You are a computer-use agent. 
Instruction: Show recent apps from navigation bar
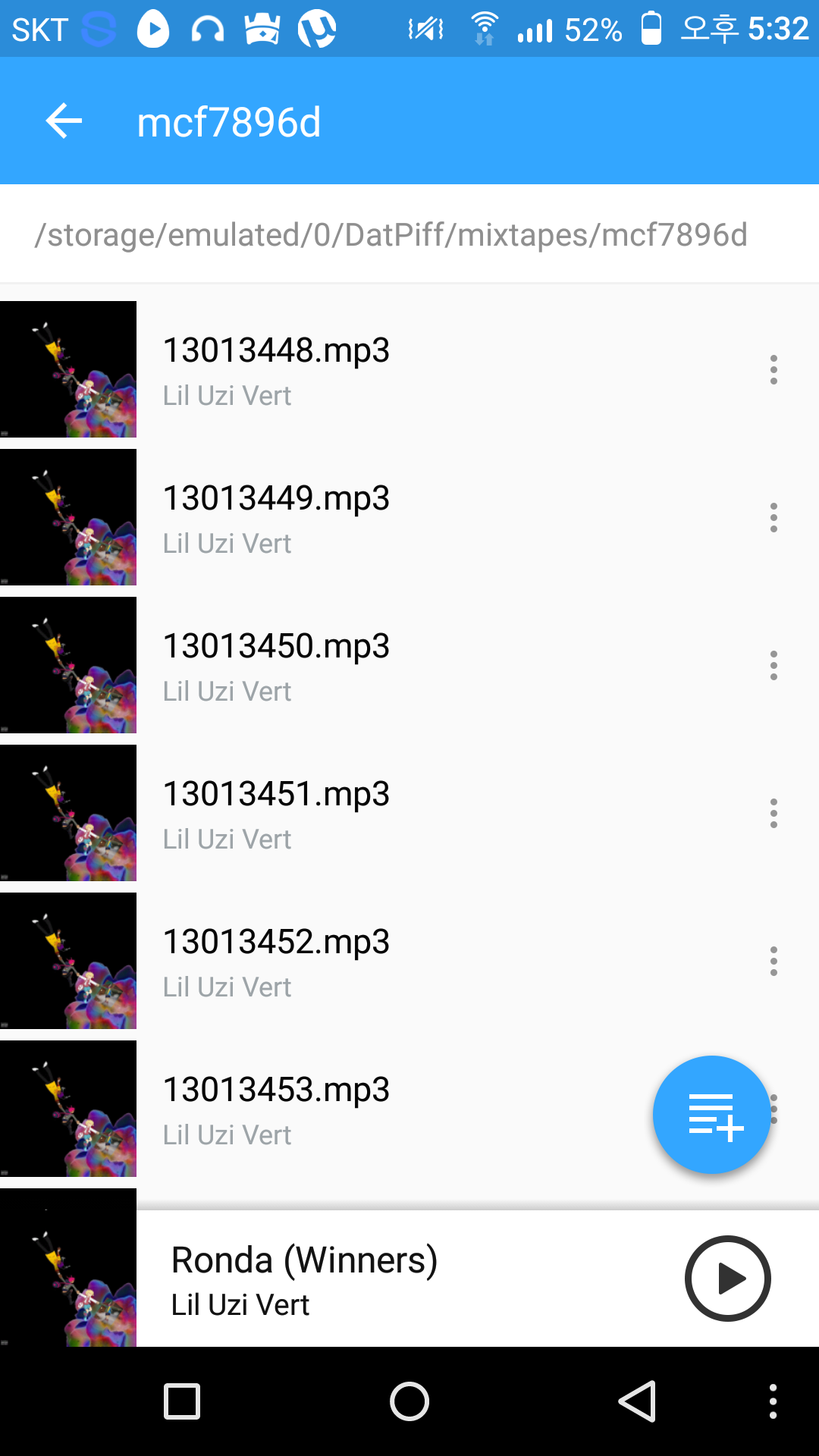point(182,1401)
